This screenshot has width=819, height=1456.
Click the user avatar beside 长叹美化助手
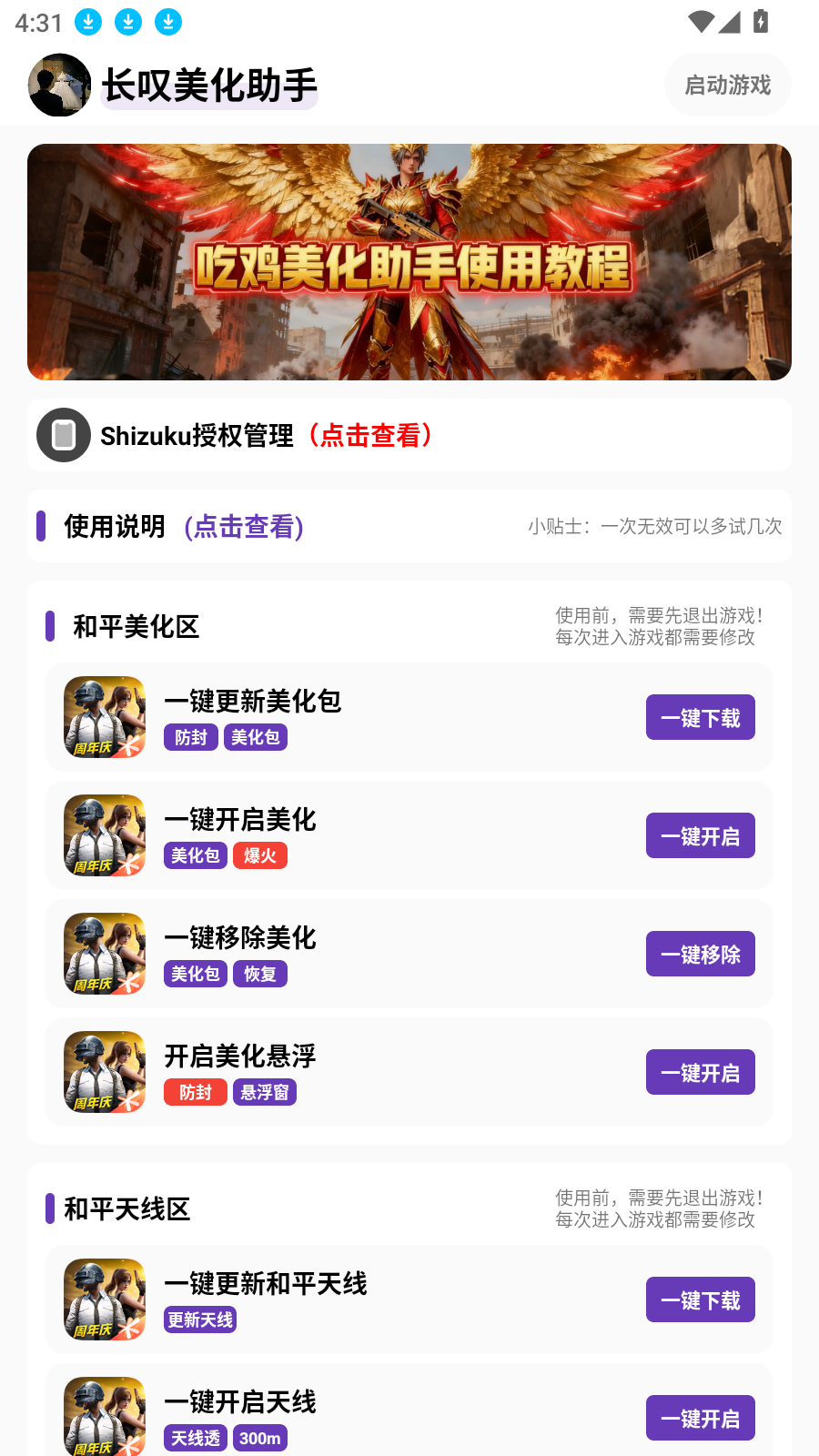click(x=60, y=84)
